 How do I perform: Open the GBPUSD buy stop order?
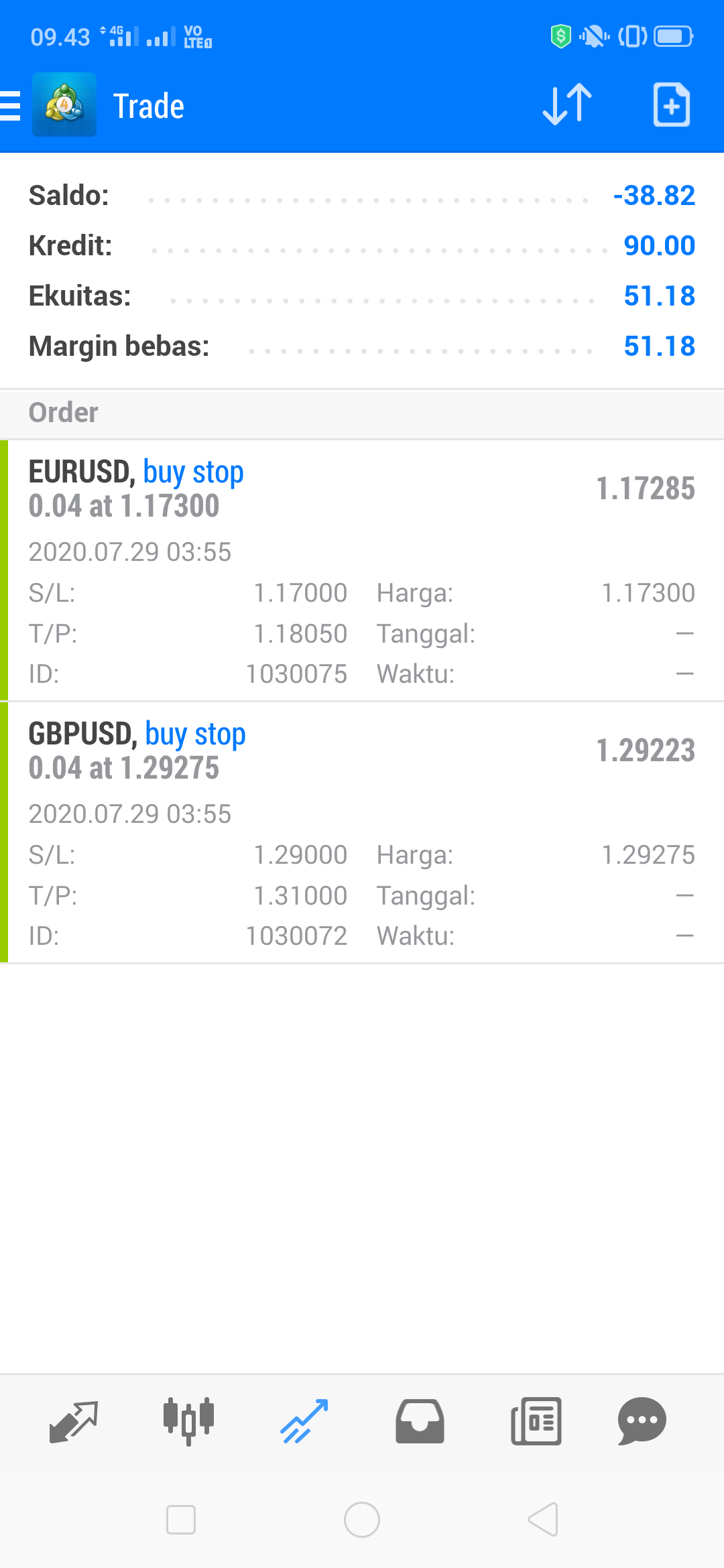click(362, 833)
